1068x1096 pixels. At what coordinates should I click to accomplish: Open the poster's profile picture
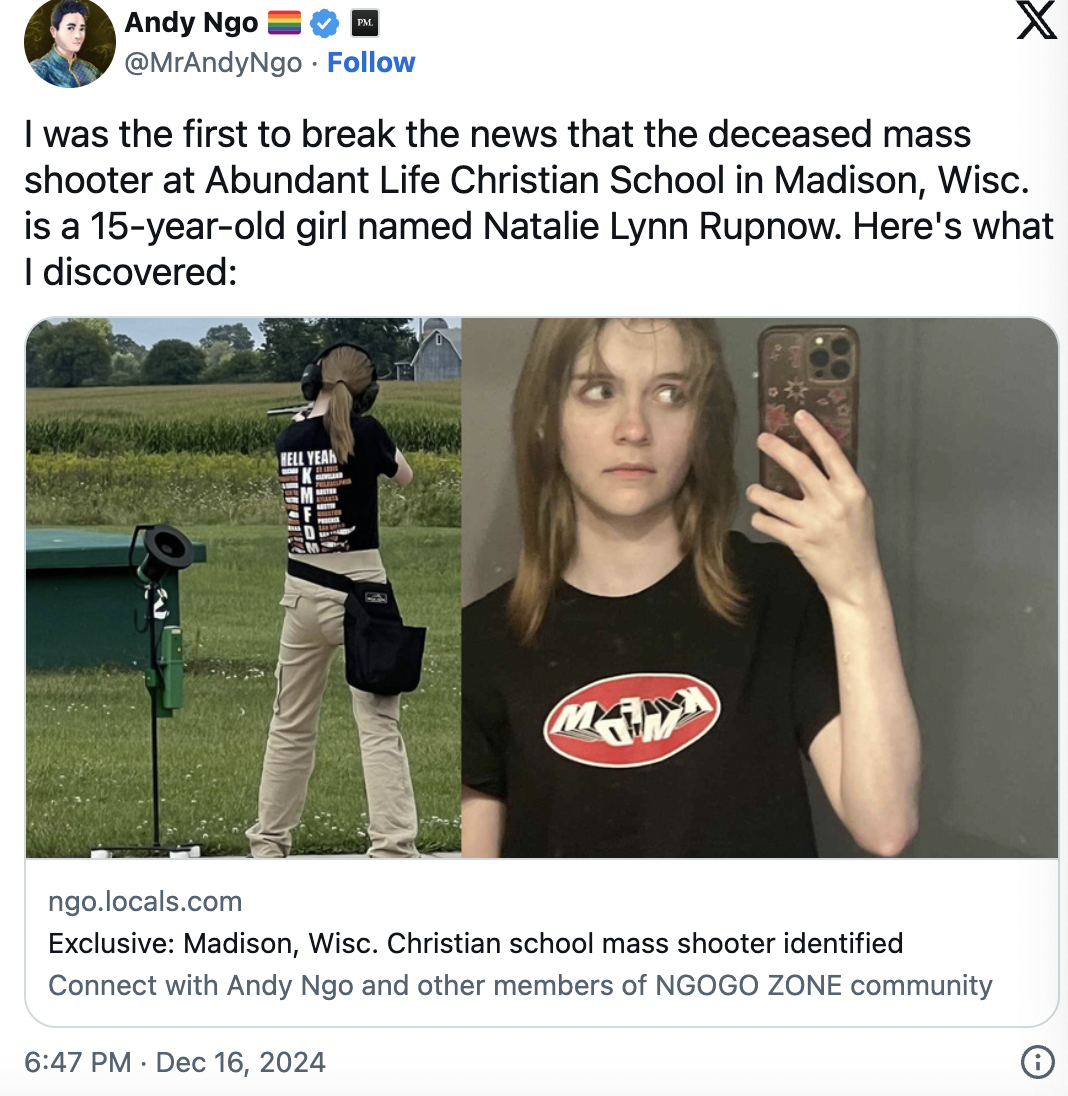[70, 43]
